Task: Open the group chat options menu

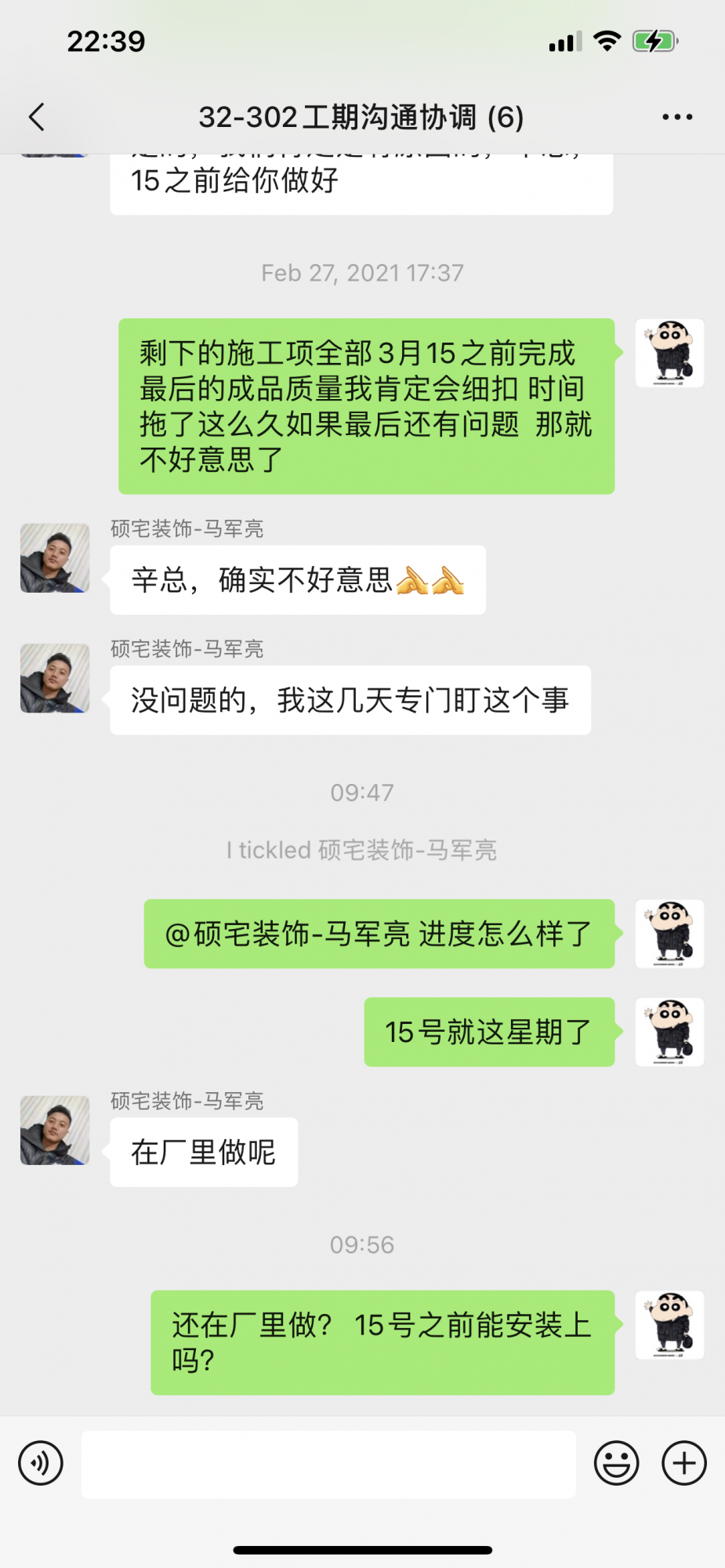Action: pyautogui.click(x=676, y=118)
